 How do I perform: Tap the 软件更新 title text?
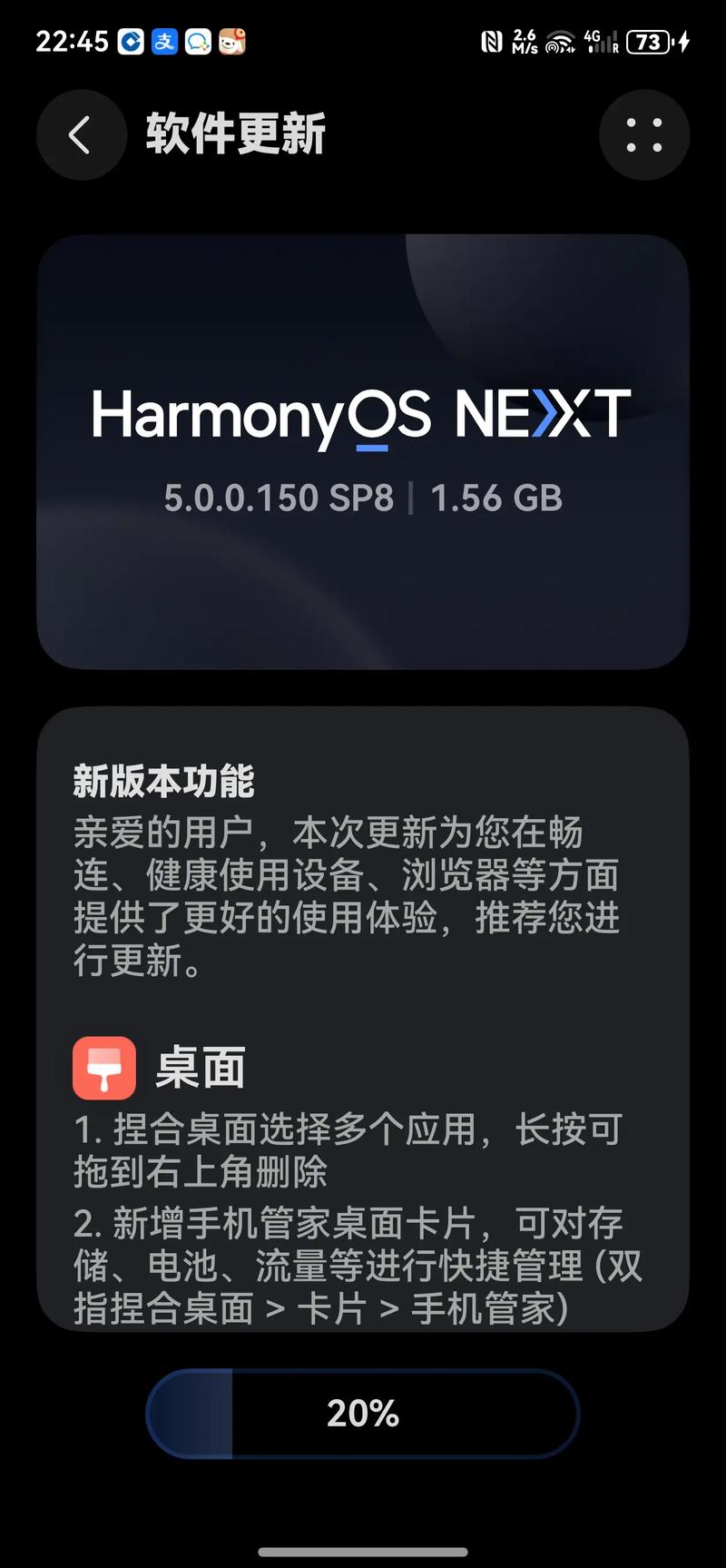coord(235,134)
